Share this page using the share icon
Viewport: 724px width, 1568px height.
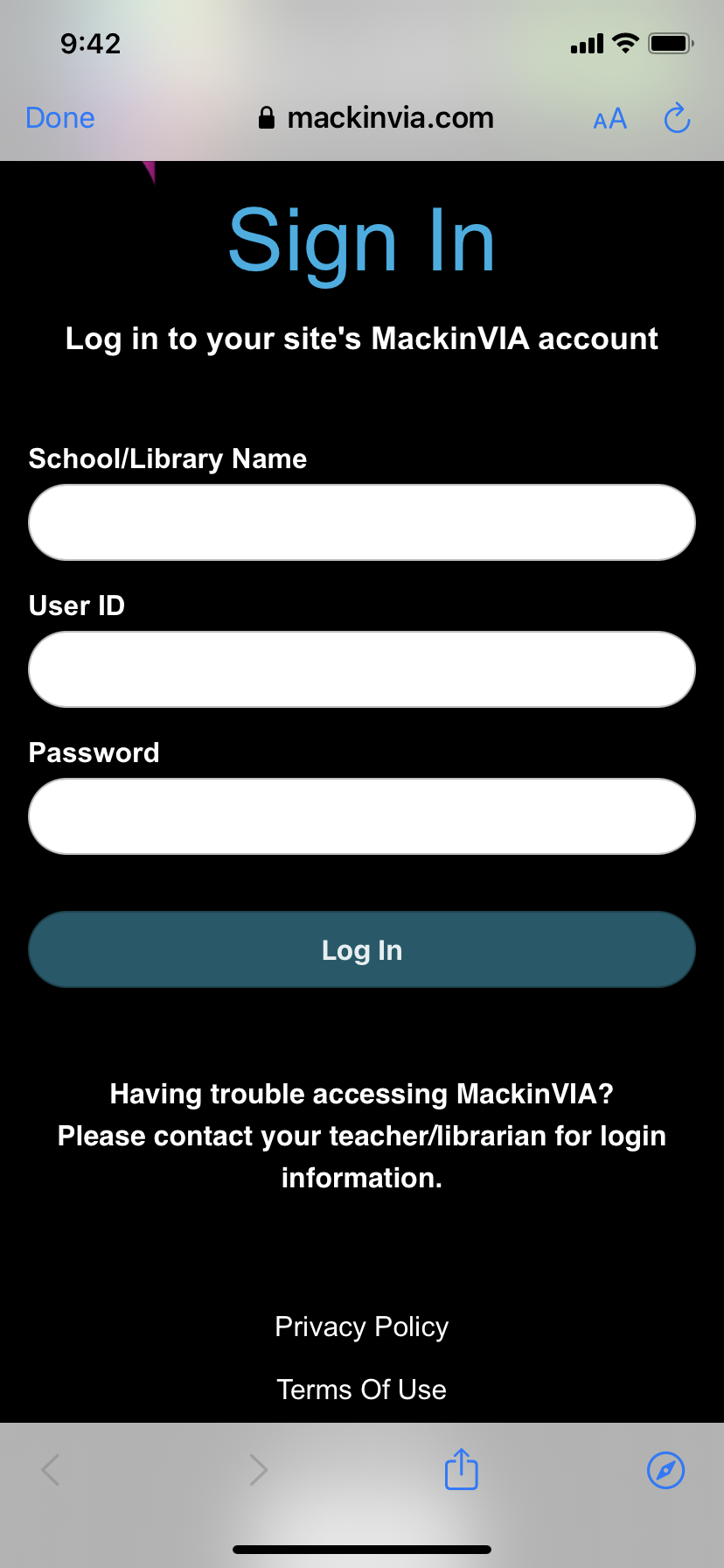point(462,1469)
